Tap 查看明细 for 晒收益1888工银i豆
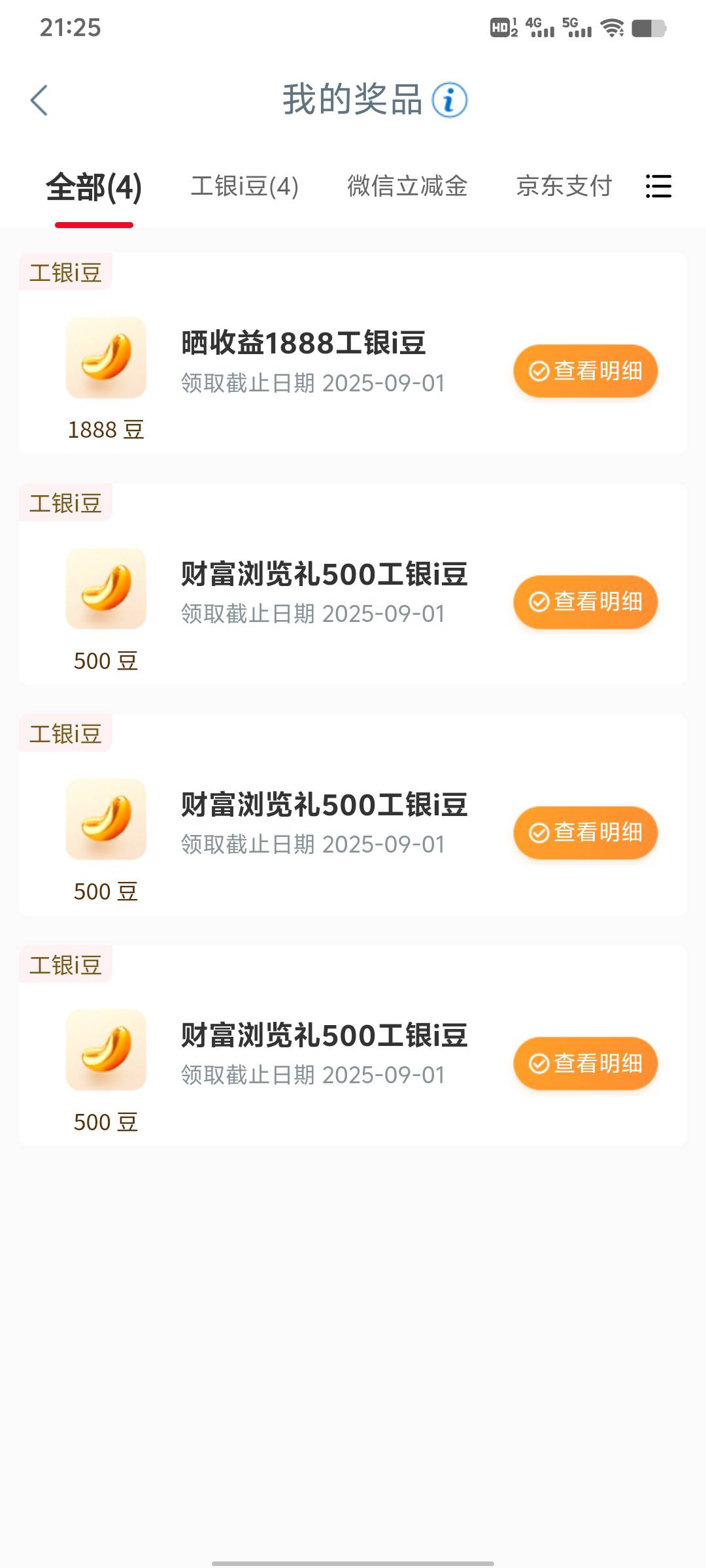Viewport: 706px width, 1568px height. (585, 371)
